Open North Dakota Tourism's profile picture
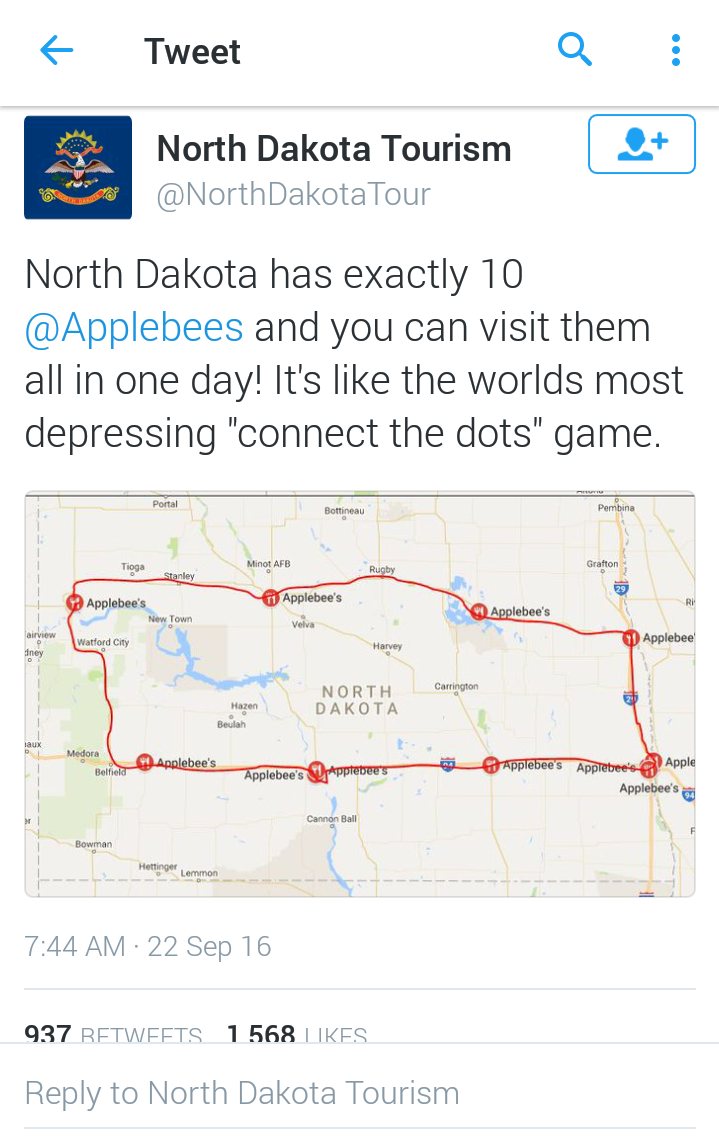 pos(78,167)
